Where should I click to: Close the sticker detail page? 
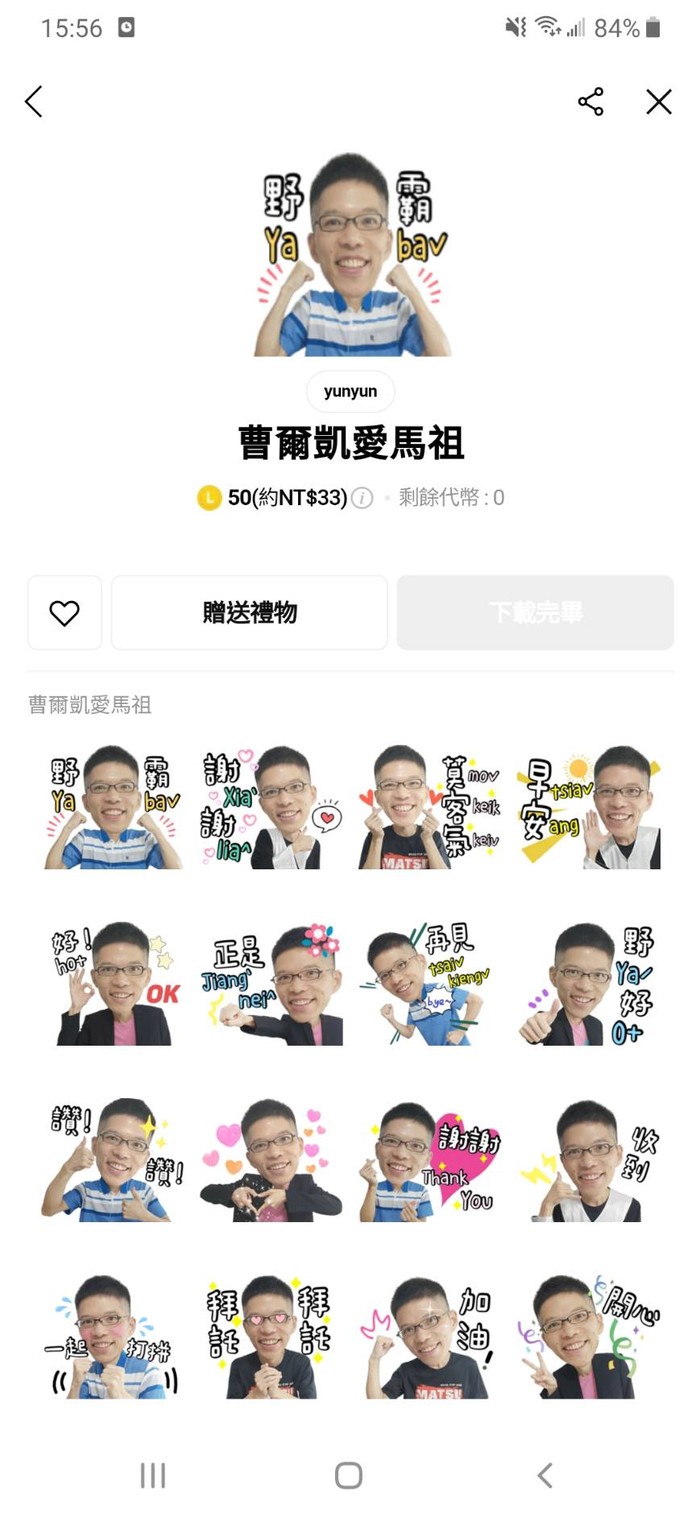(659, 101)
